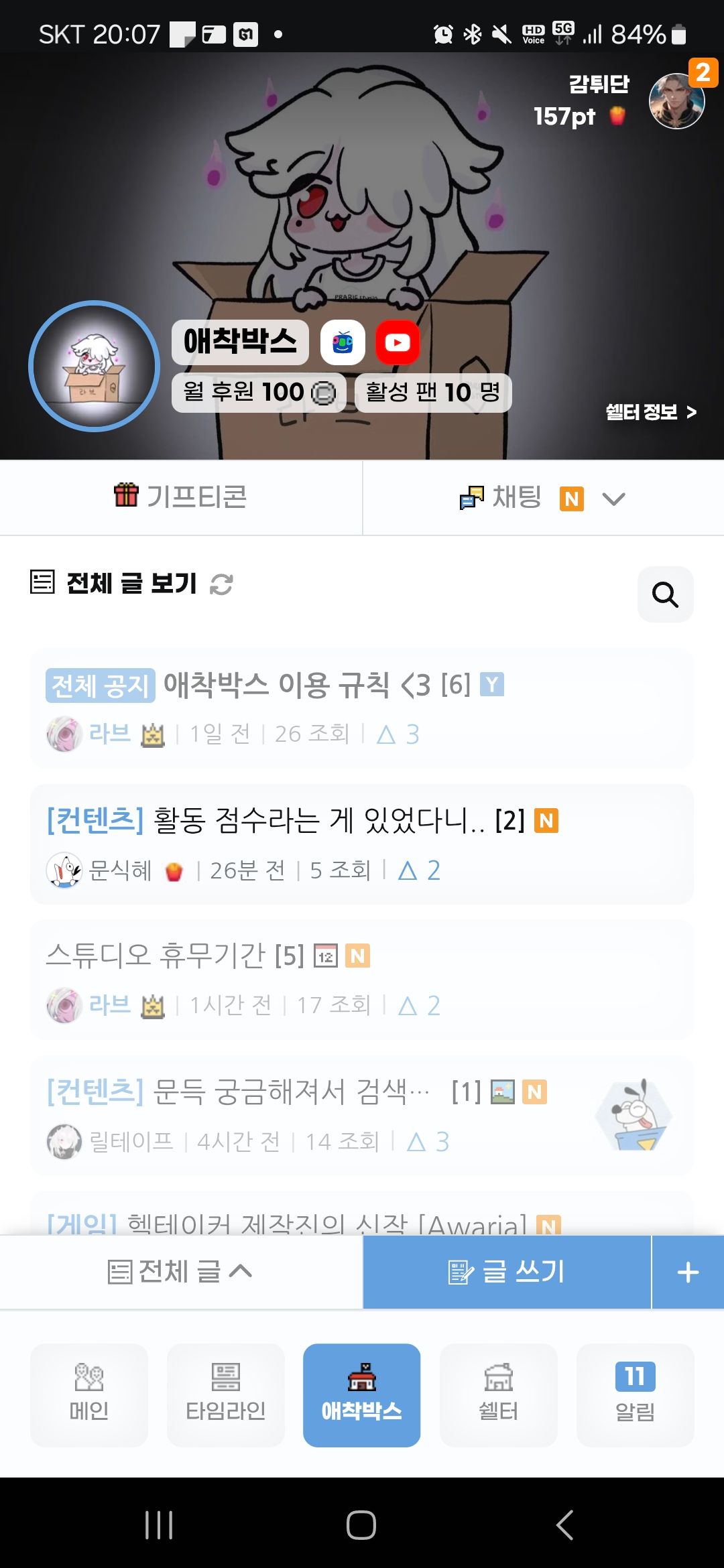Open the 알림 notifications tab
724x1568 pixels.
click(635, 1394)
